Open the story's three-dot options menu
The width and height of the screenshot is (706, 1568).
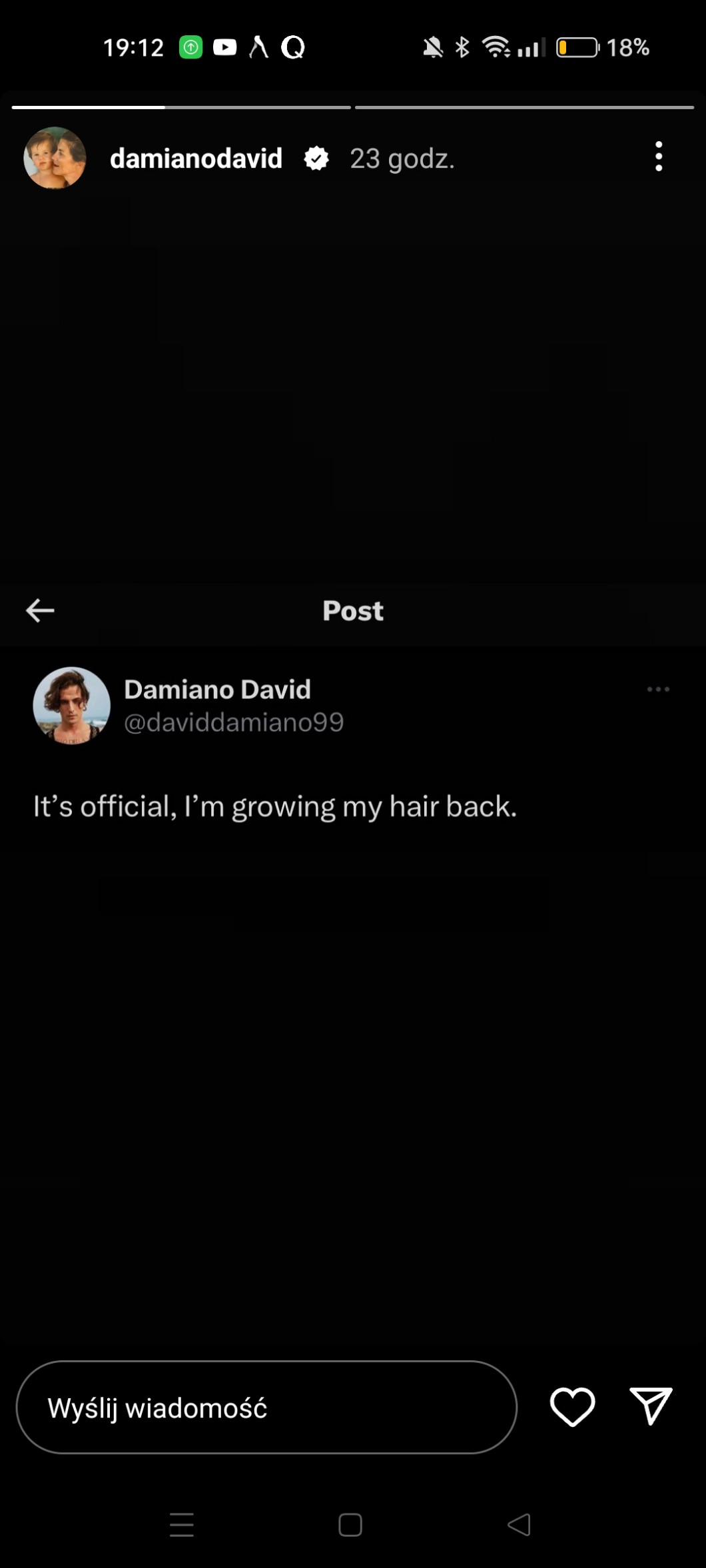click(658, 157)
